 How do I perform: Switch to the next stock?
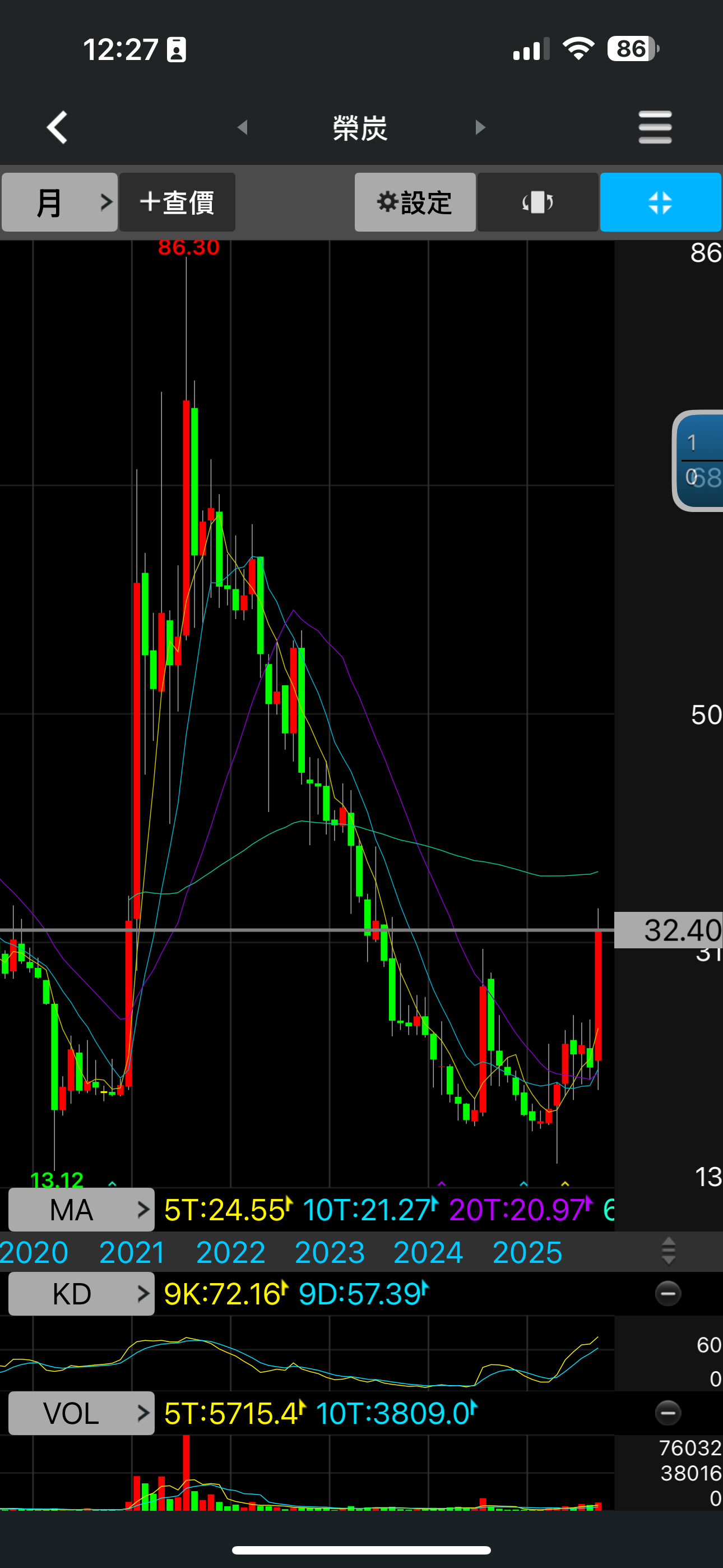pyautogui.click(x=480, y=128)
